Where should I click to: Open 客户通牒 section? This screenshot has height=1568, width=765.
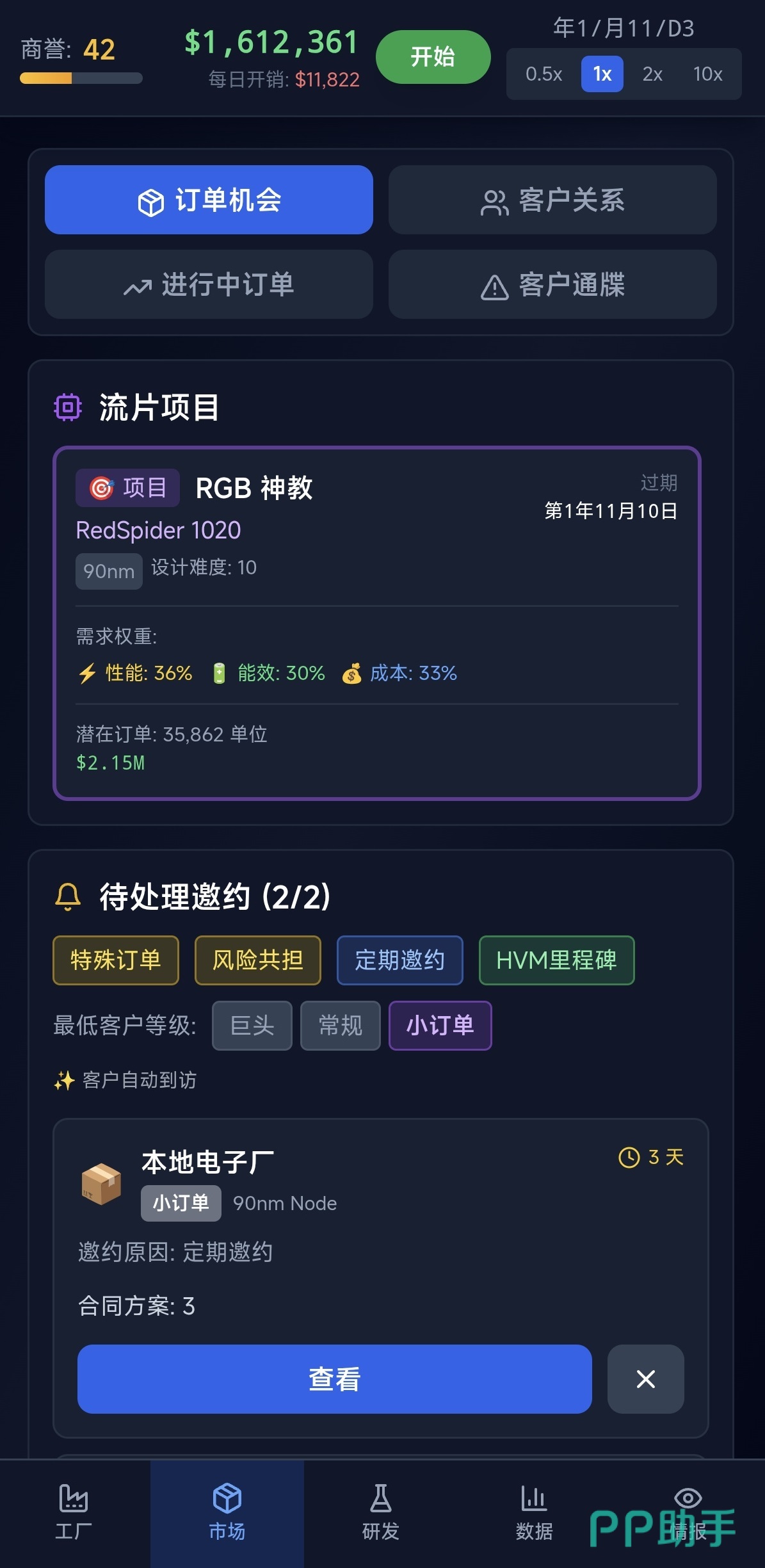point(552,284)
